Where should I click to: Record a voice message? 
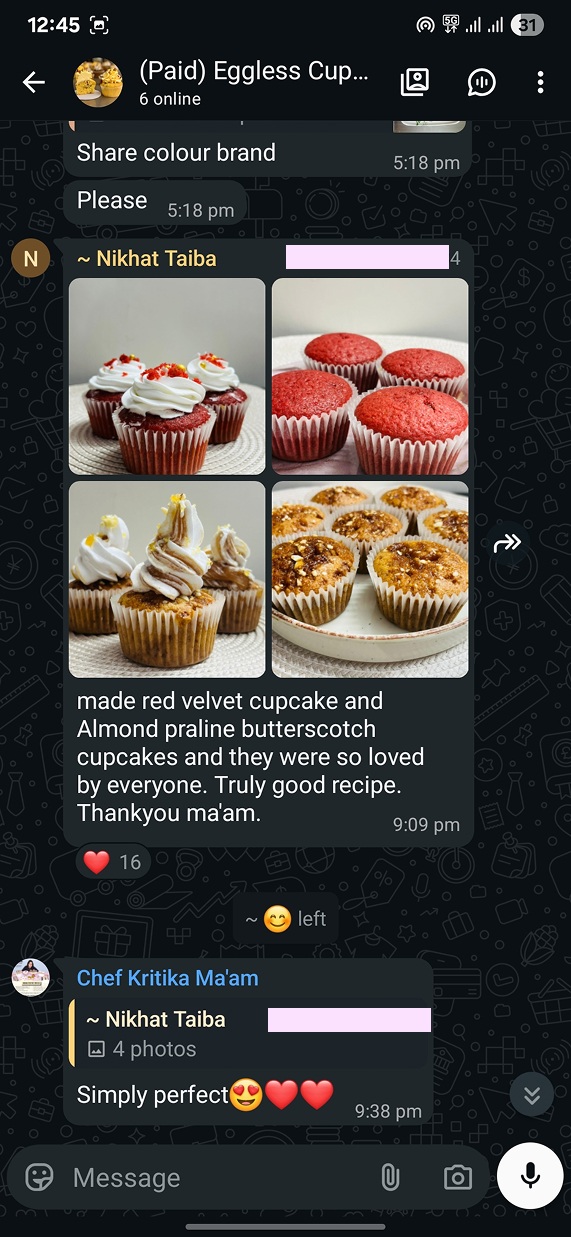point(530,1176)
